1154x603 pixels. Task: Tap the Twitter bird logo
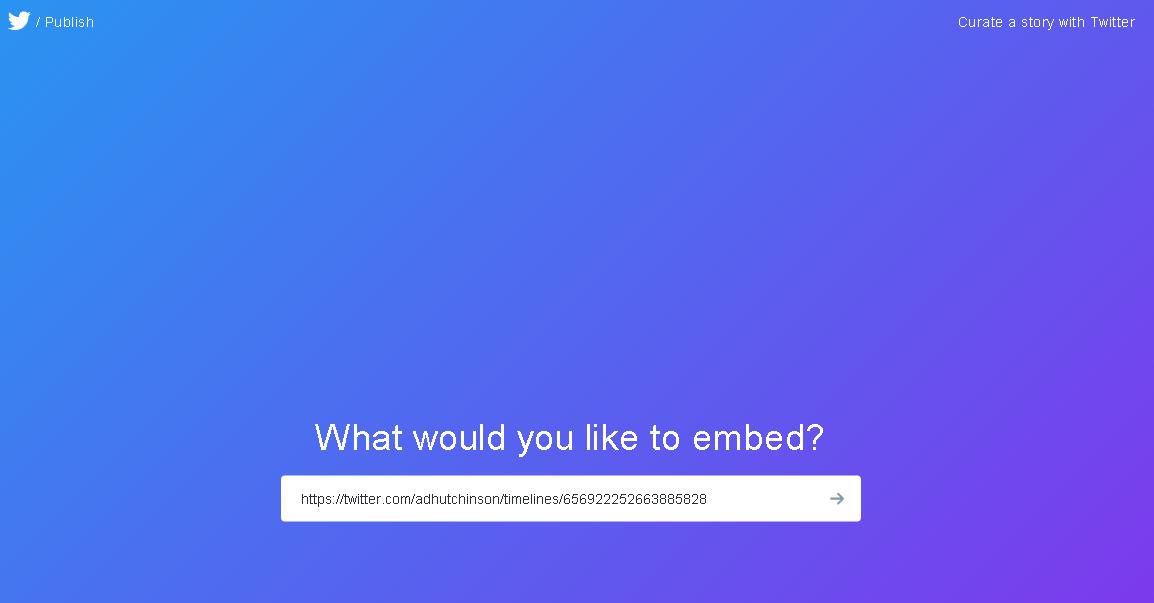(19, 21)
